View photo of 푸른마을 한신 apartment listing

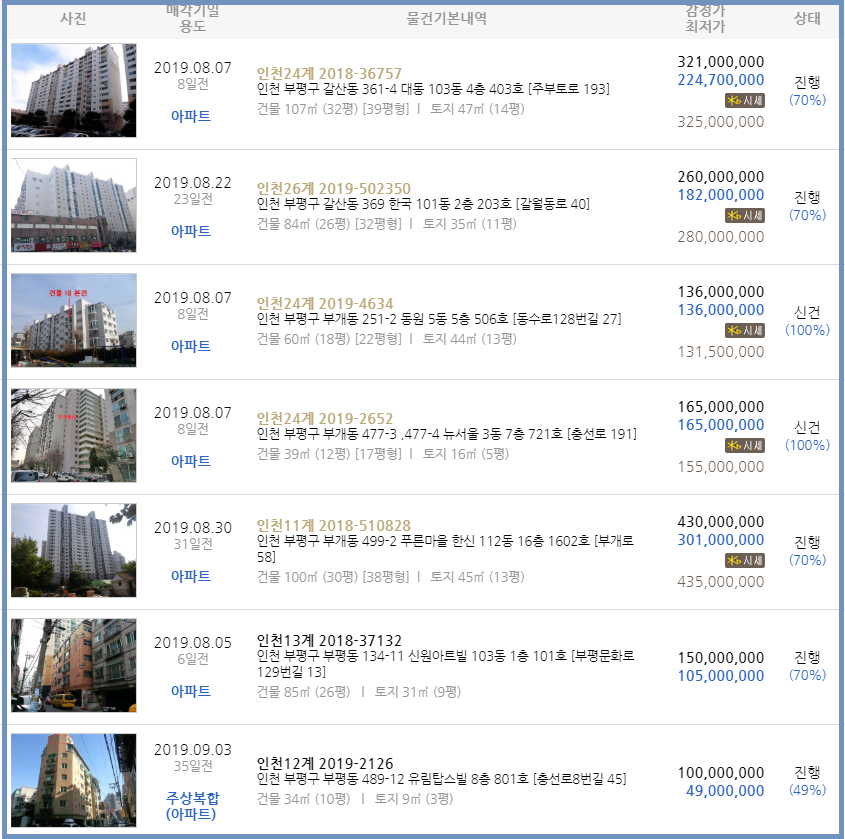click(x=73, y=550)
